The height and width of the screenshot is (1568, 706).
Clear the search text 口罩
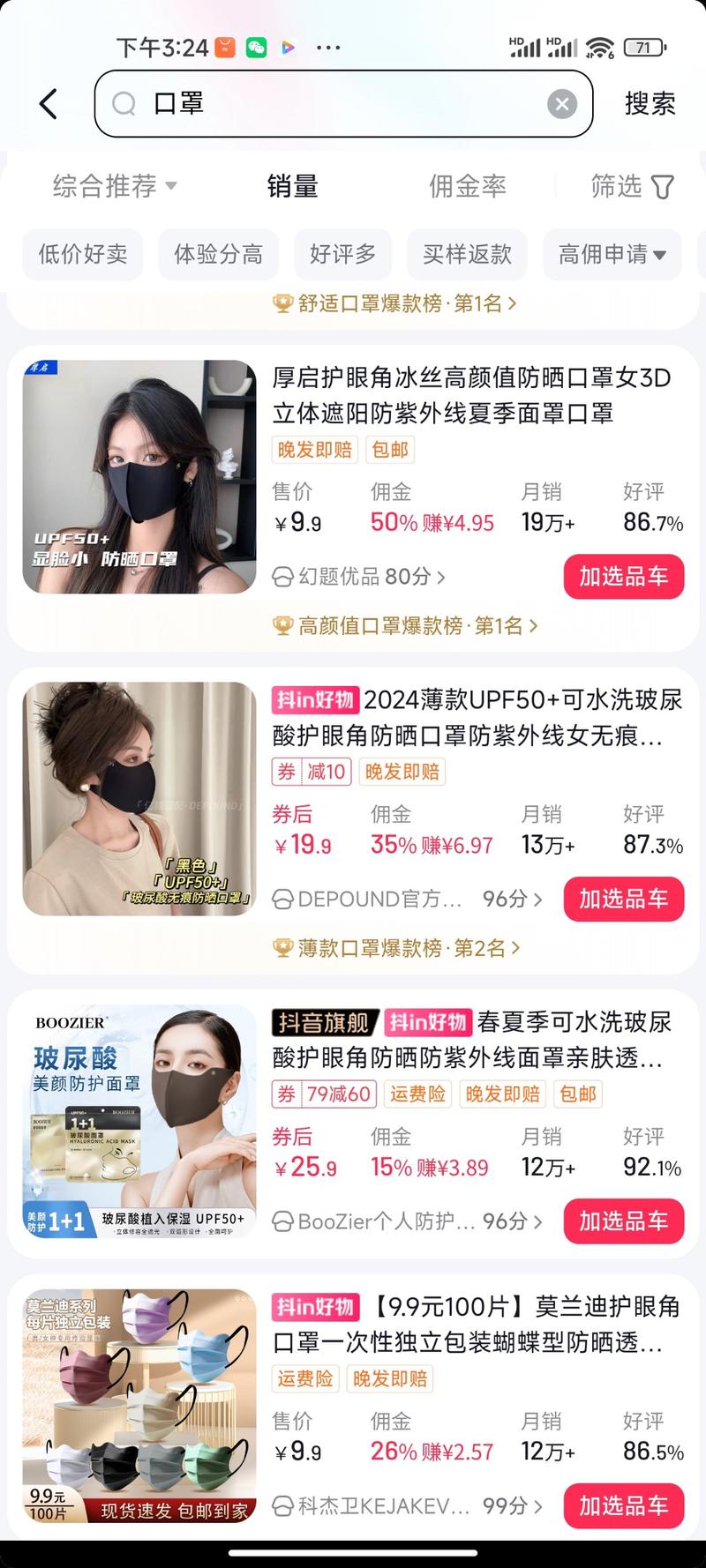click(x=561, y=104)
